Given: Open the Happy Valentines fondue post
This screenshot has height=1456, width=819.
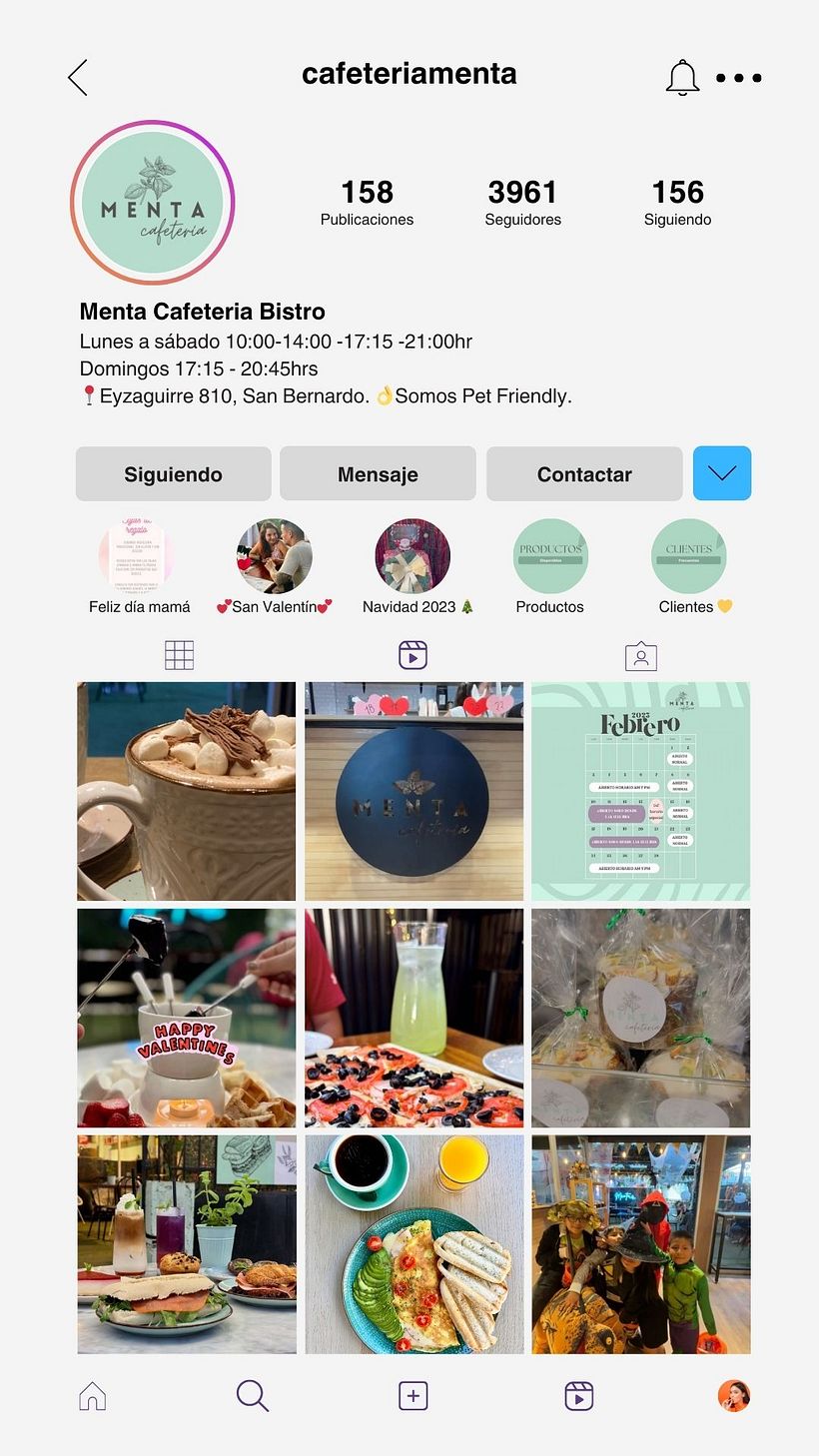Looking at the screenshot, I should pyautogui.click(x=187, y=1018).
